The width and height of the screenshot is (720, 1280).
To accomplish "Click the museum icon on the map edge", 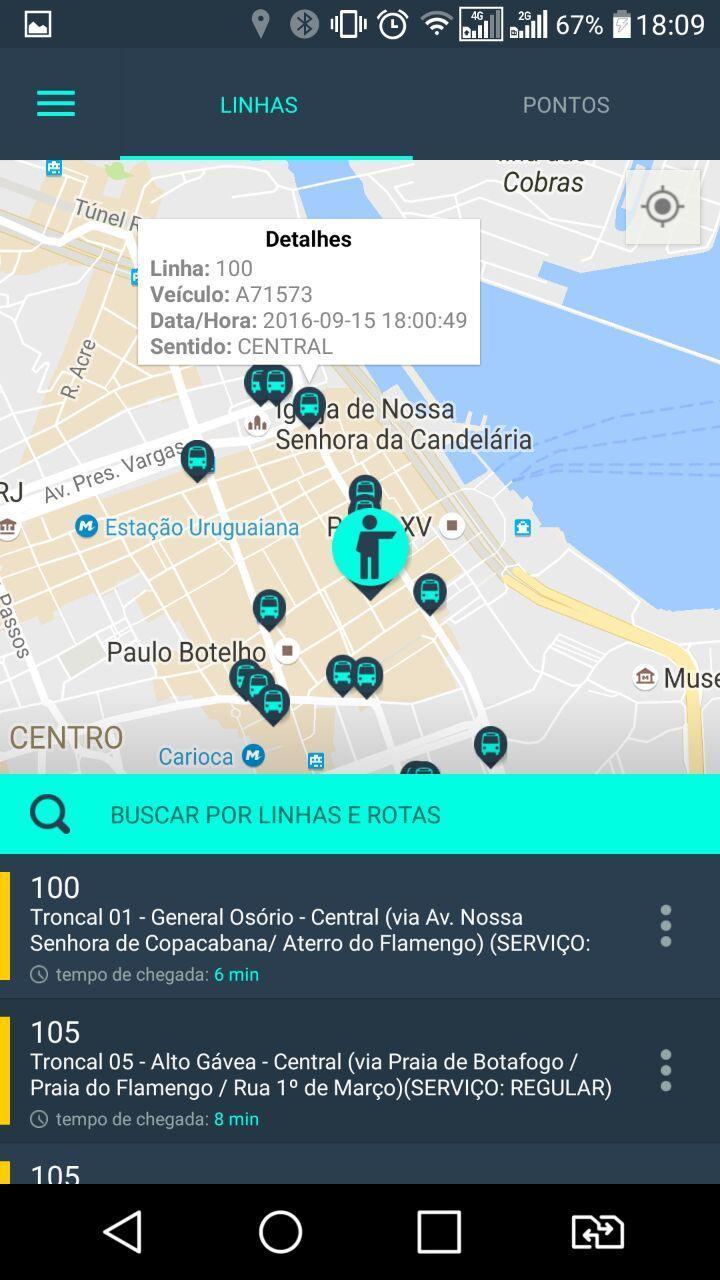I will tap(643, 676).
